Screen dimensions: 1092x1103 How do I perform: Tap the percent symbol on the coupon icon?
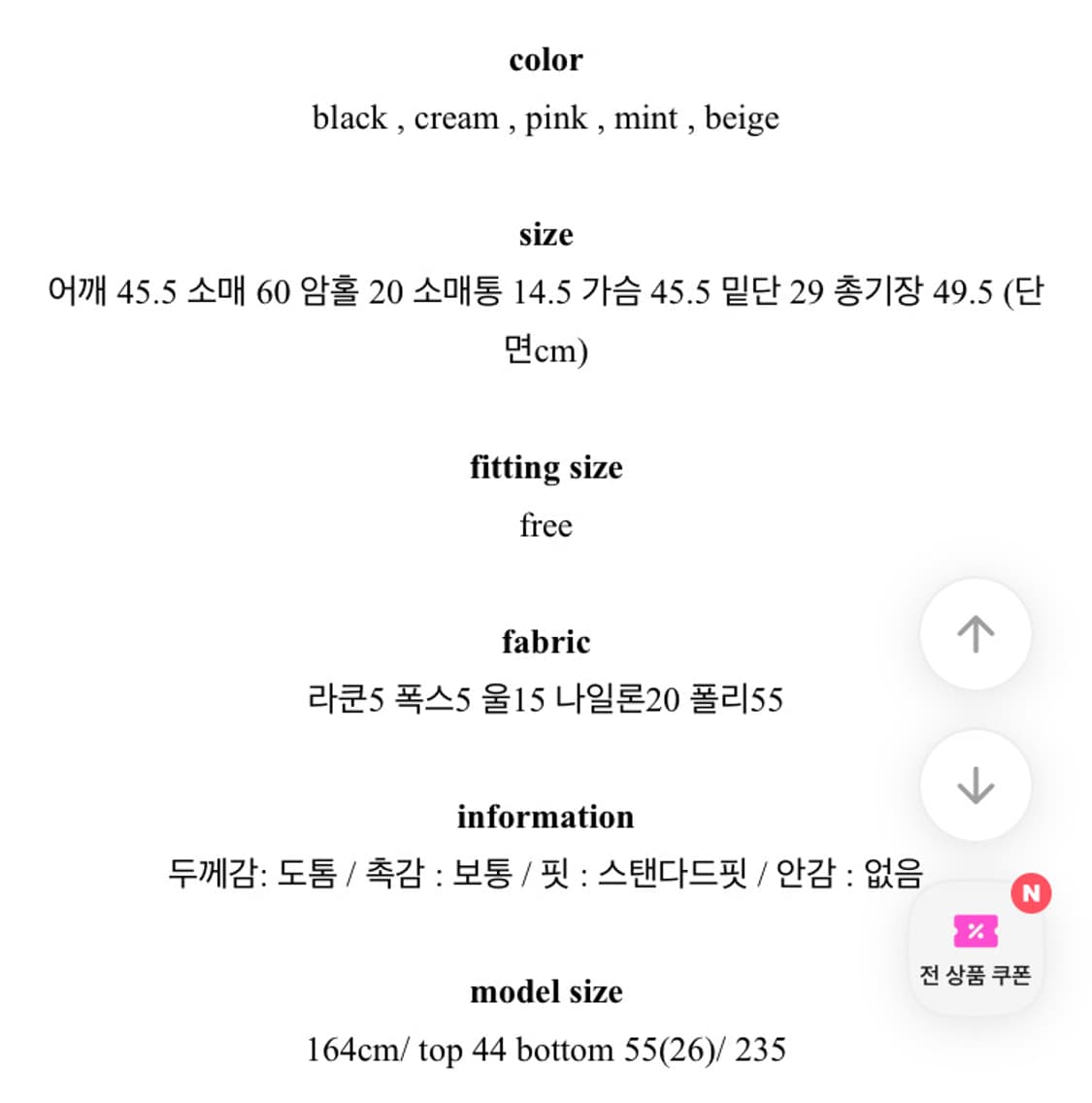[x=975, y=932]
